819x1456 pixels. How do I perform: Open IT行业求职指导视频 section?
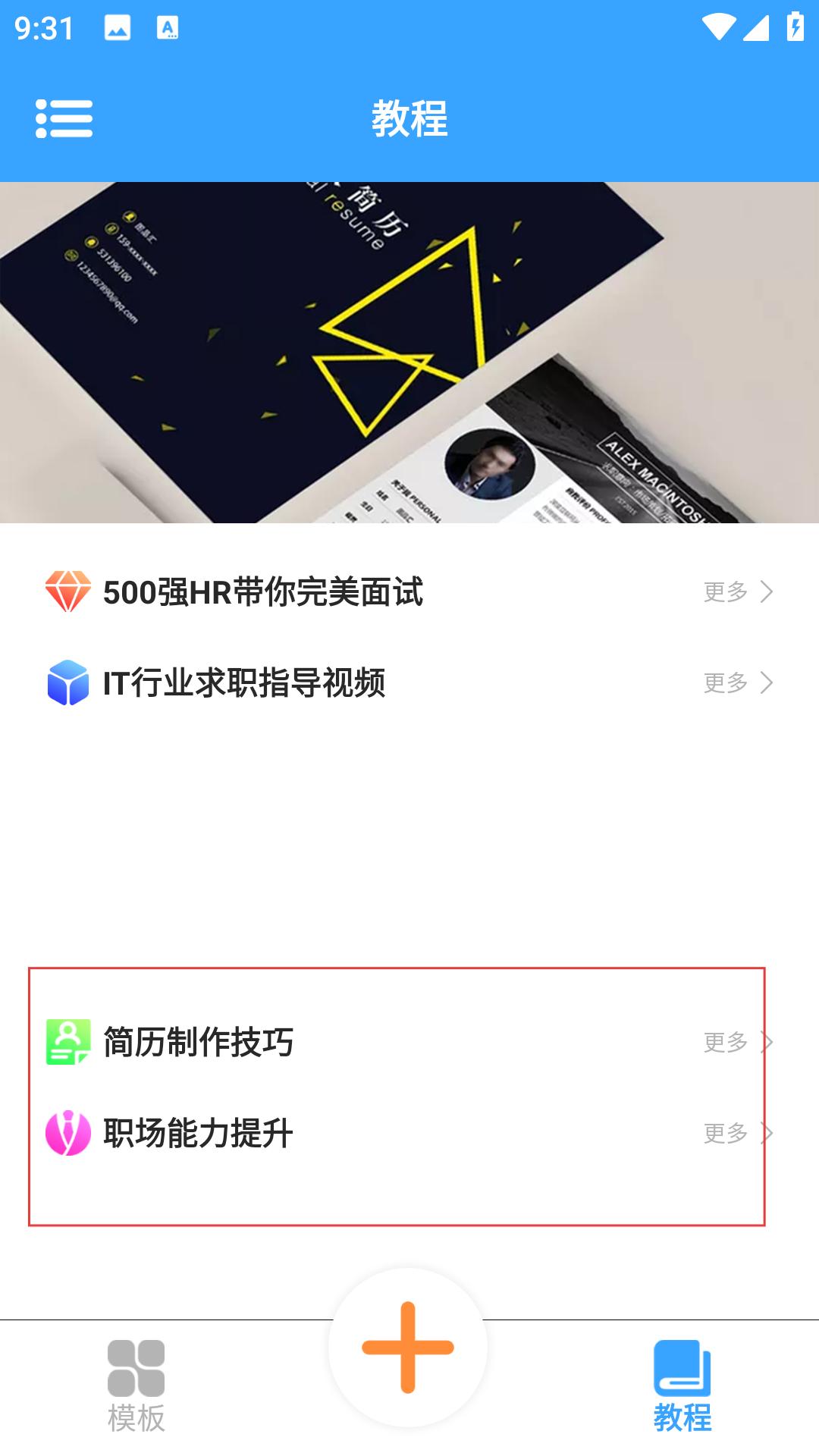[244, 683]
